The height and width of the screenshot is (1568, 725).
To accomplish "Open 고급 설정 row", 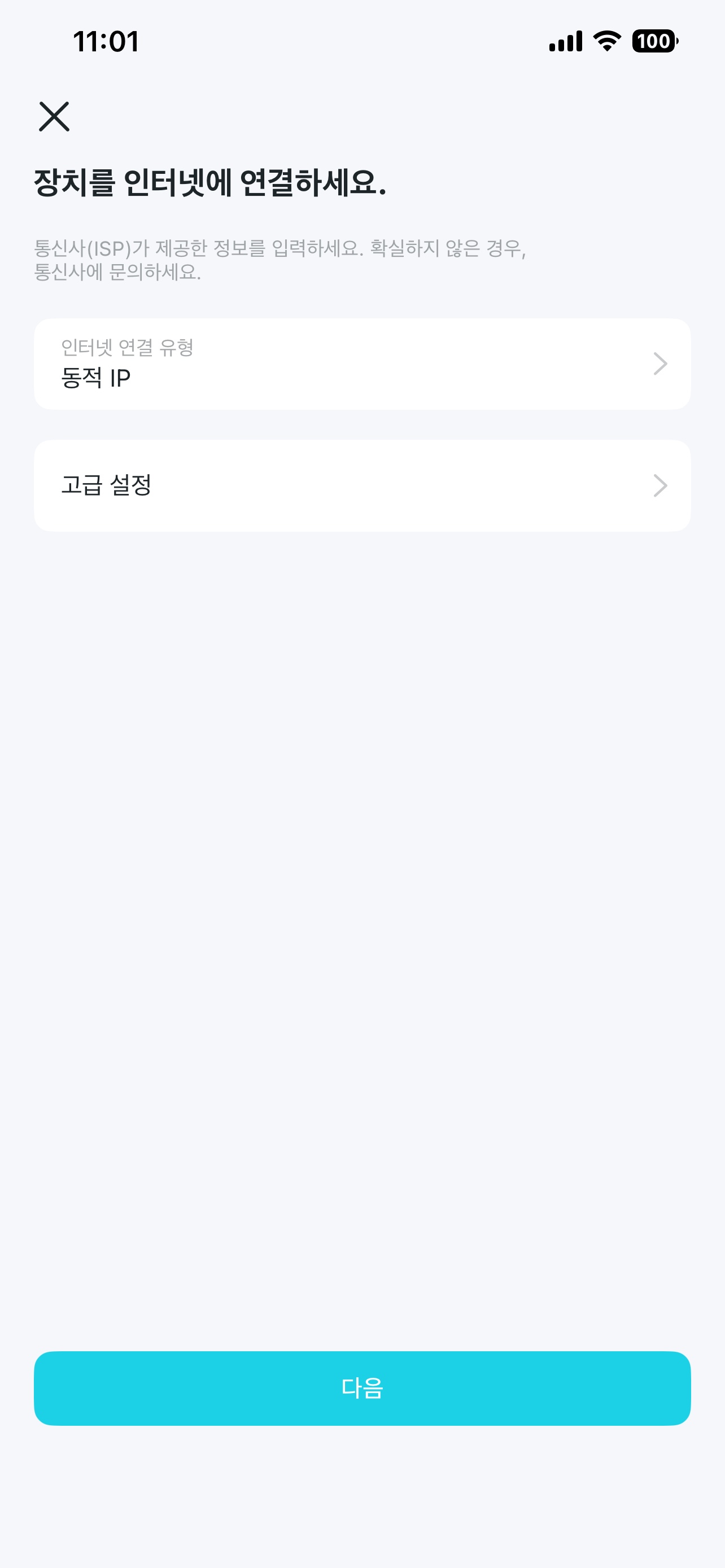I will tap(362, 486).
